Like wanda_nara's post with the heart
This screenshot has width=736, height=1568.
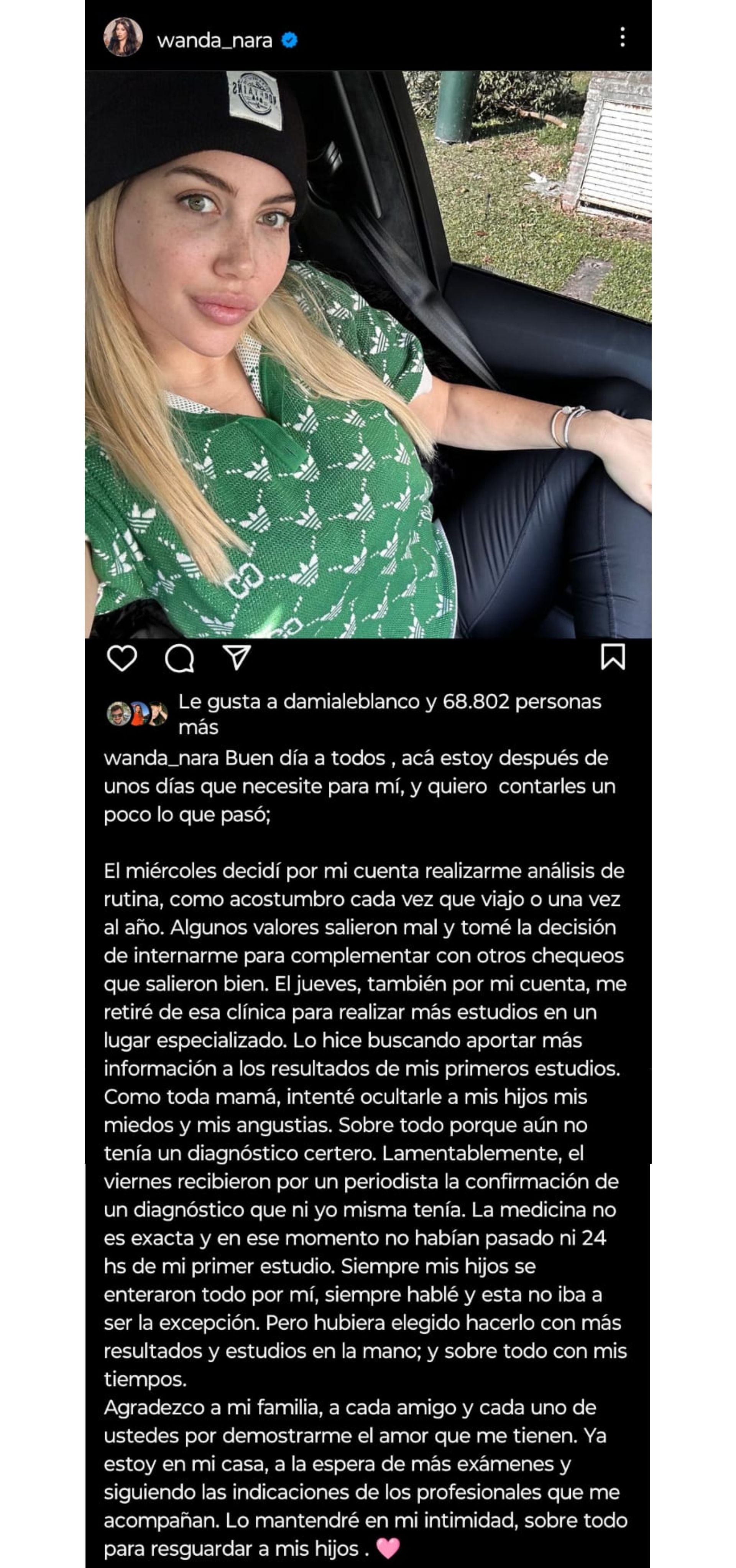pos(122,658)
